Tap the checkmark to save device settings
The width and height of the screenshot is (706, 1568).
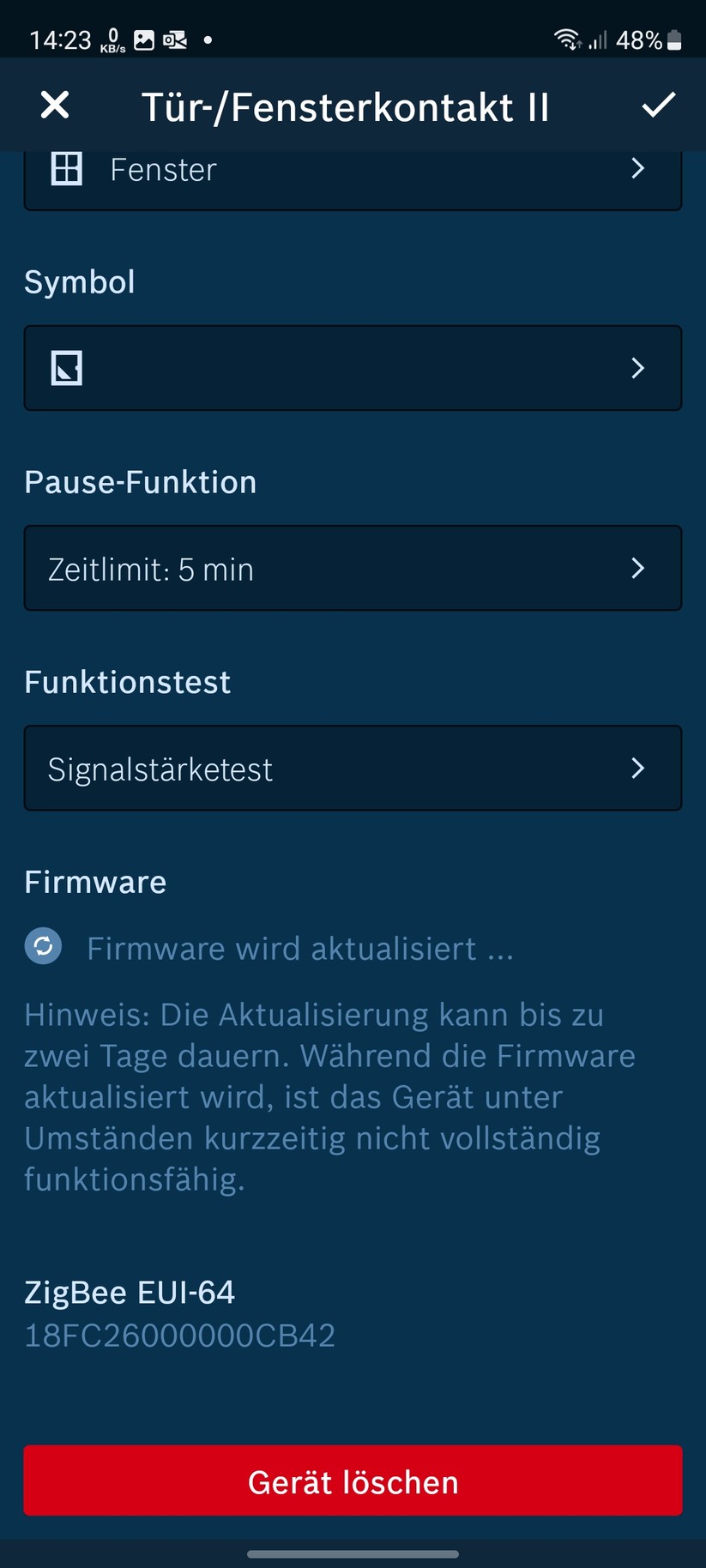[x=659, y=105]
